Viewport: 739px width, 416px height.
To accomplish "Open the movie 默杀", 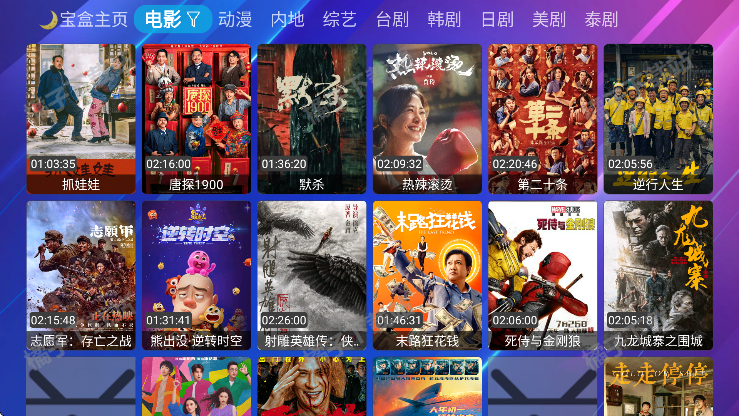I will point(312,118).
